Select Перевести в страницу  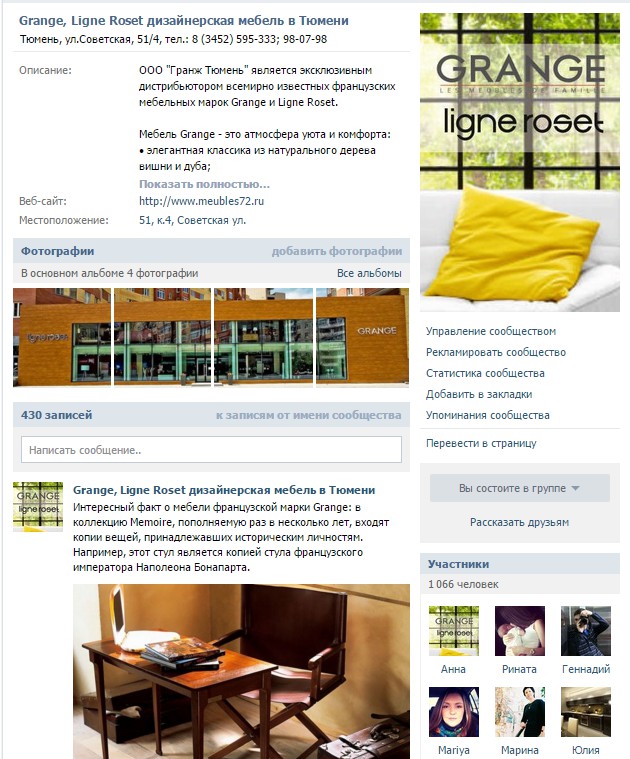480,443
